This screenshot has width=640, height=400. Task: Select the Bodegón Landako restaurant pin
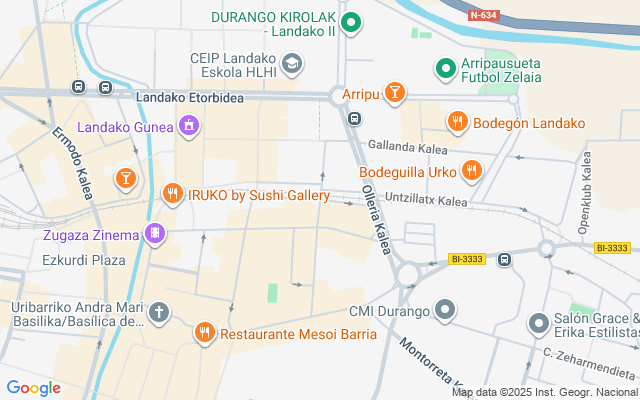[458, 122]
